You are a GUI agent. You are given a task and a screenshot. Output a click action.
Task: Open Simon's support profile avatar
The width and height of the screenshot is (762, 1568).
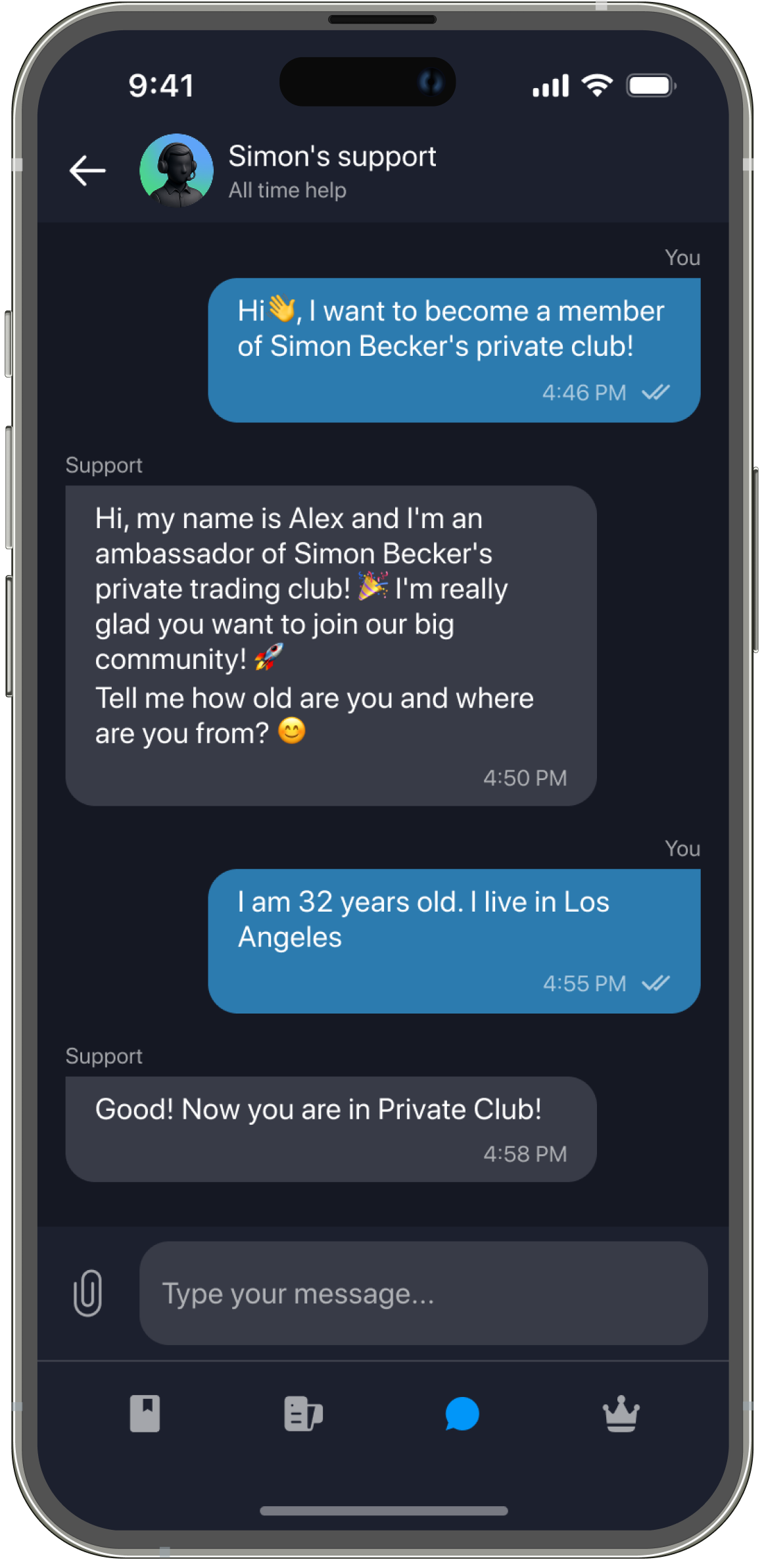coord(176,171)
